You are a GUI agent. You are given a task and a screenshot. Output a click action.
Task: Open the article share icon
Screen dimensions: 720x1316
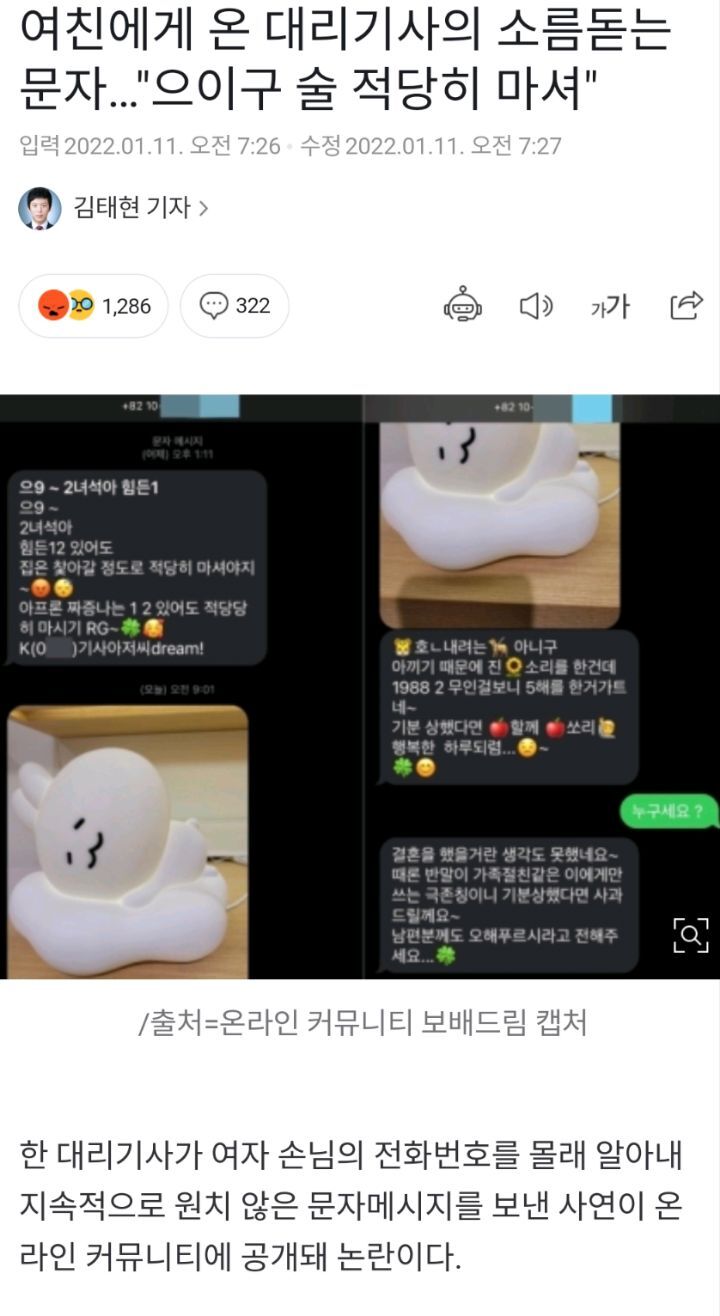(x=684, y=306)
